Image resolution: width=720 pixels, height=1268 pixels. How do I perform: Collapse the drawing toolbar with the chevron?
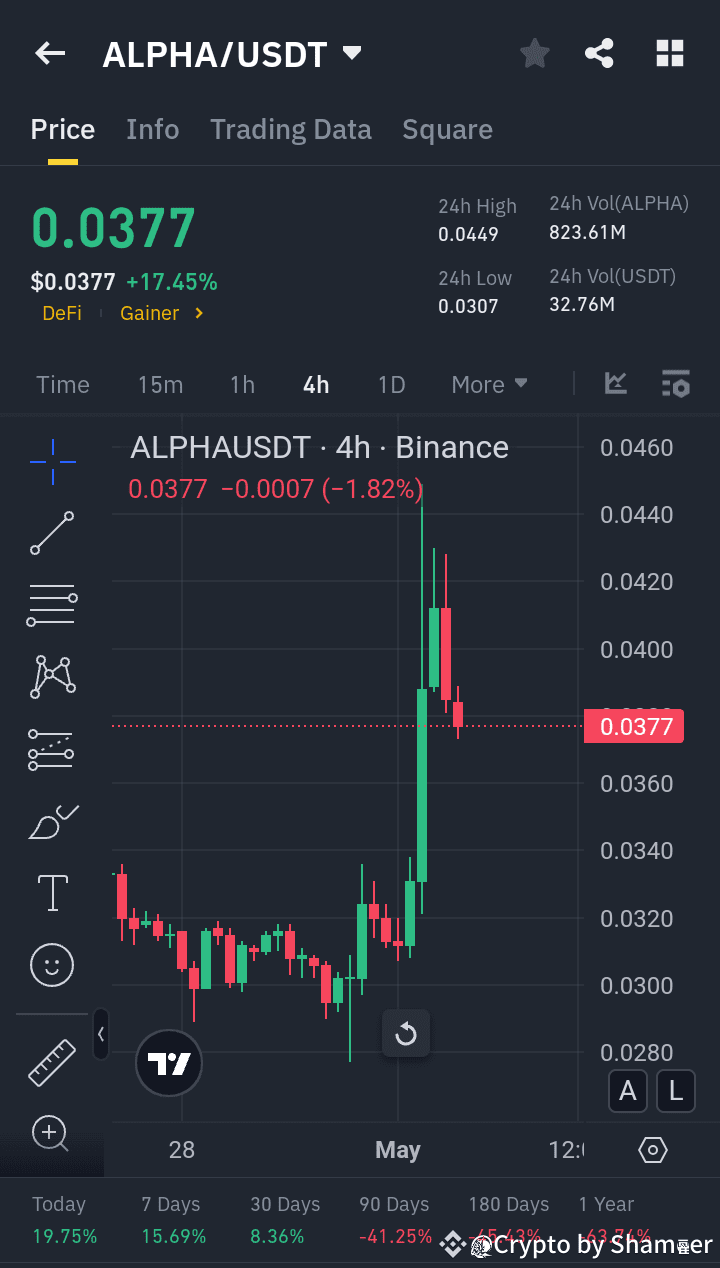click(101, 1035)
